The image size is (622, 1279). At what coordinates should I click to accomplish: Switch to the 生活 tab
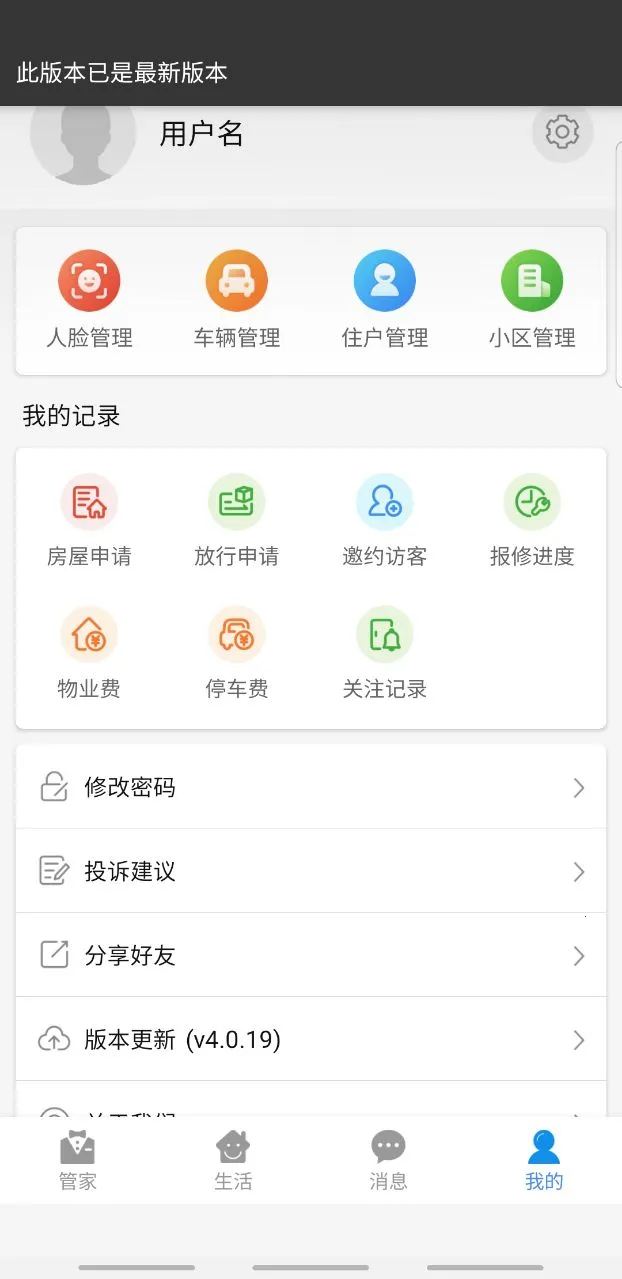[x=233, y=1160]
